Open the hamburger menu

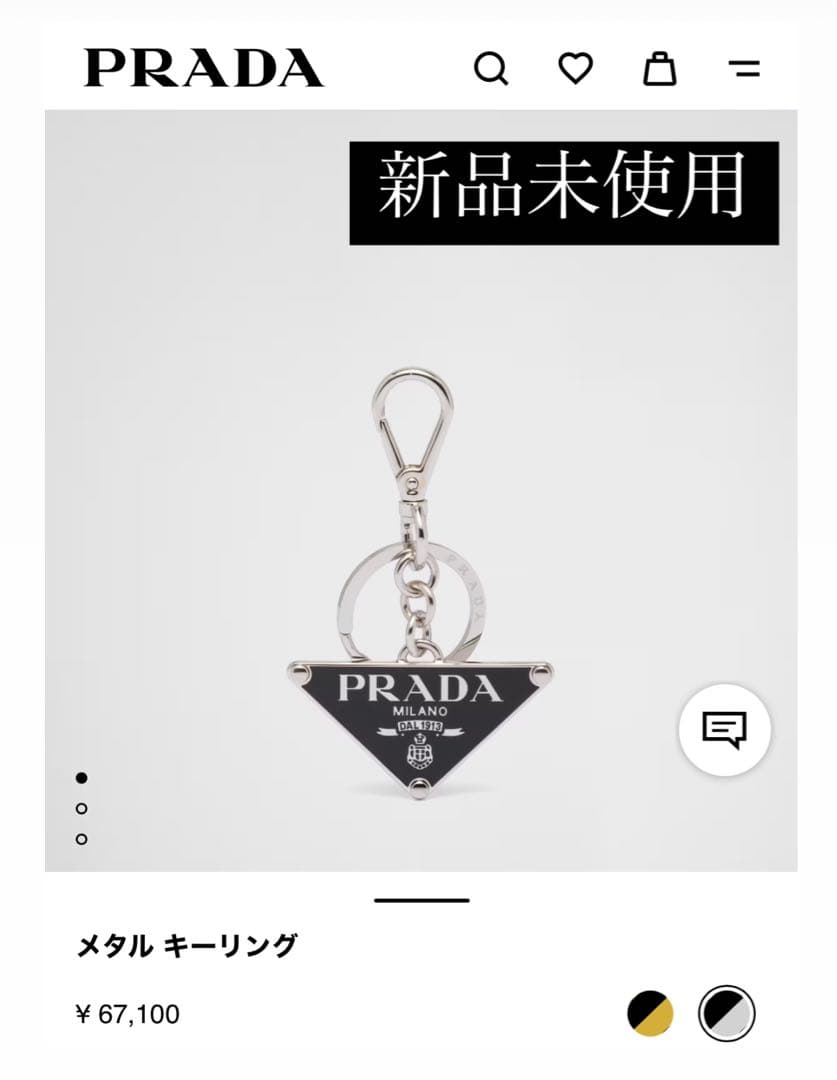pos(744,69)
